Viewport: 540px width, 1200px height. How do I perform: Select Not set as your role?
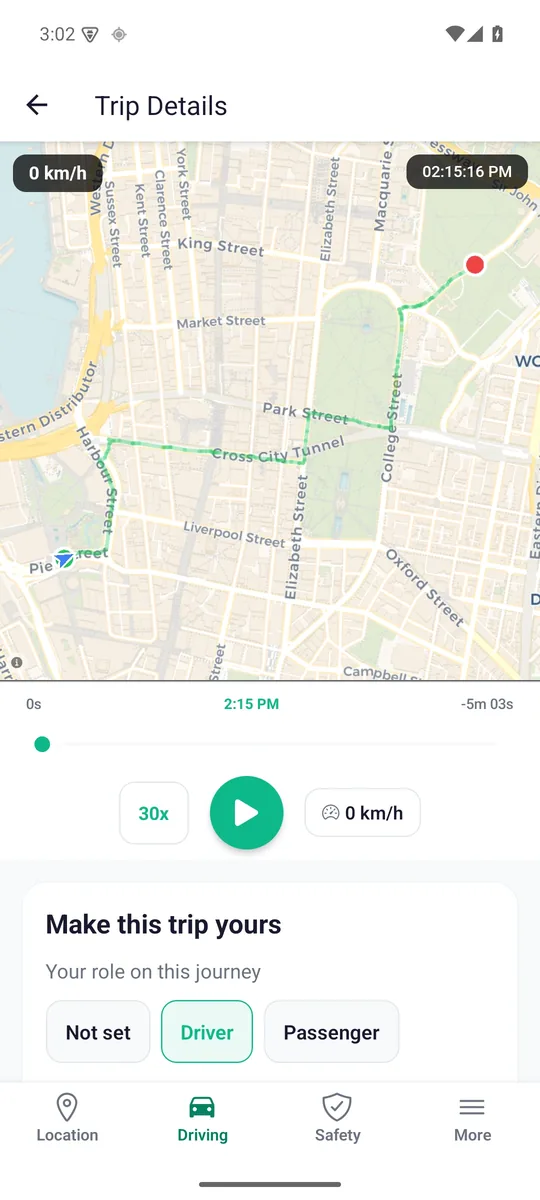click(98, 1032)
